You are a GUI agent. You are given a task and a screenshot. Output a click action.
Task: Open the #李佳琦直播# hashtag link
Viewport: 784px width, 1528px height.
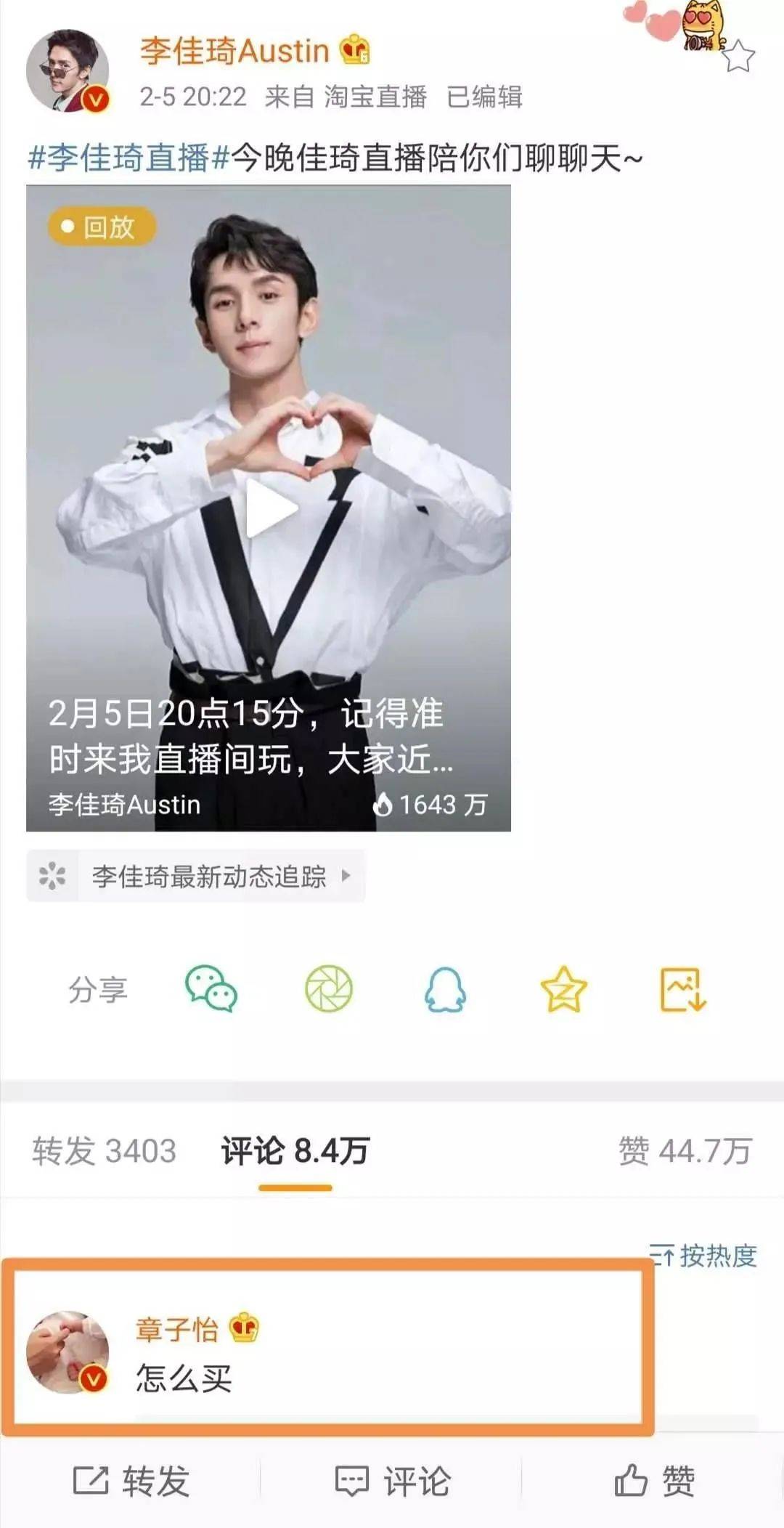coord(129,158)
